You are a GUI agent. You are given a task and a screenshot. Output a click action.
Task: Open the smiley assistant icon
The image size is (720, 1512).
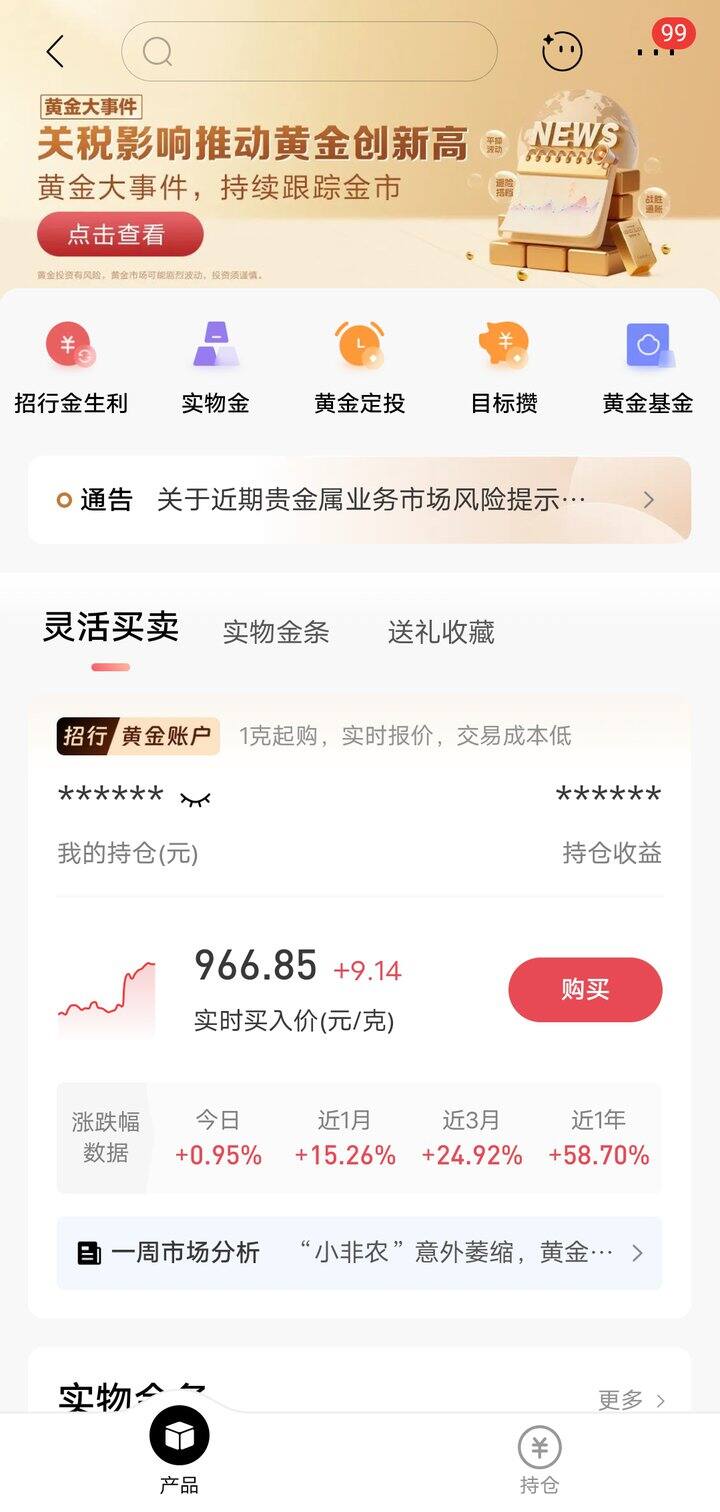(562, 51)
